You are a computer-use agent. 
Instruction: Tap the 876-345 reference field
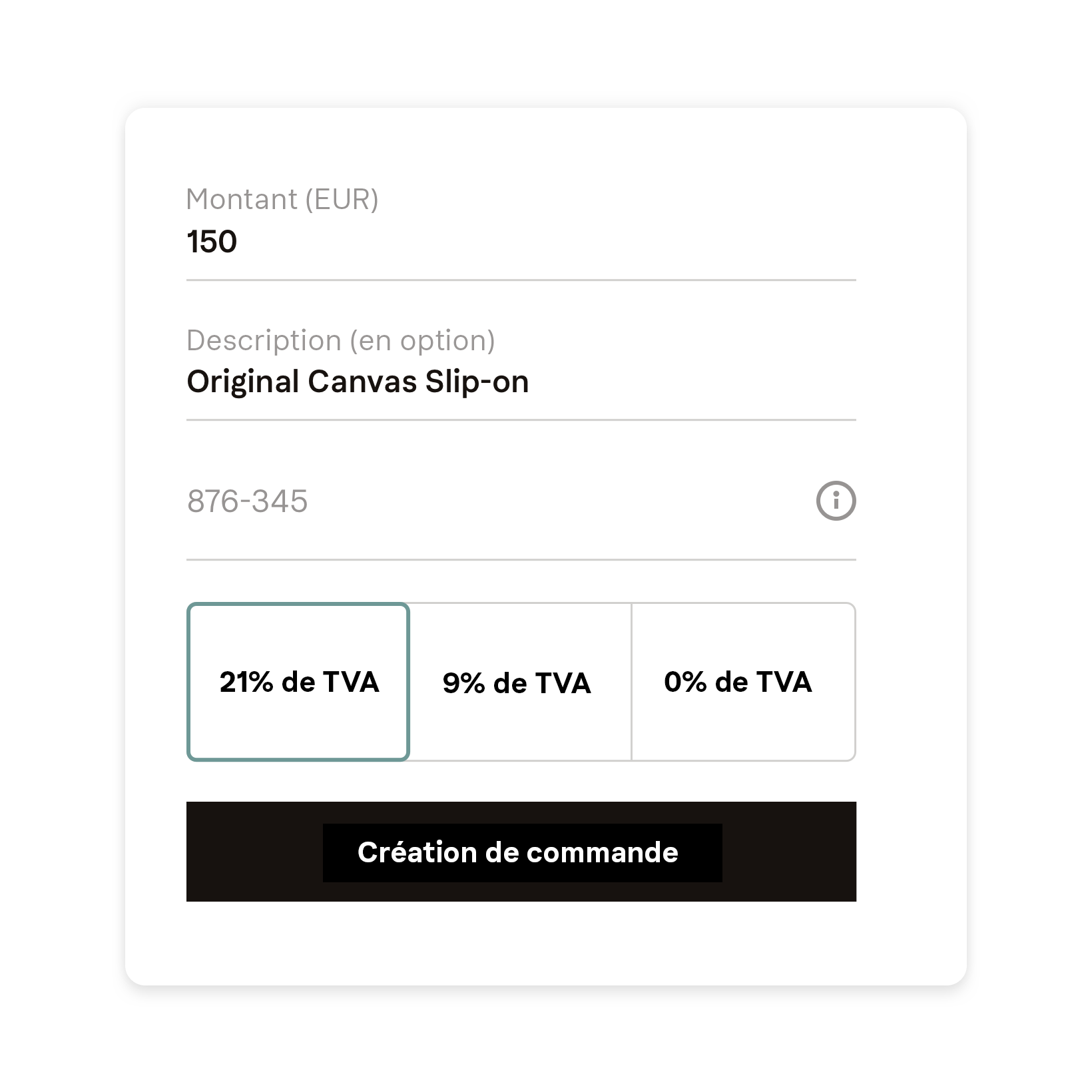pyautogui.click(x=493, y=501)
